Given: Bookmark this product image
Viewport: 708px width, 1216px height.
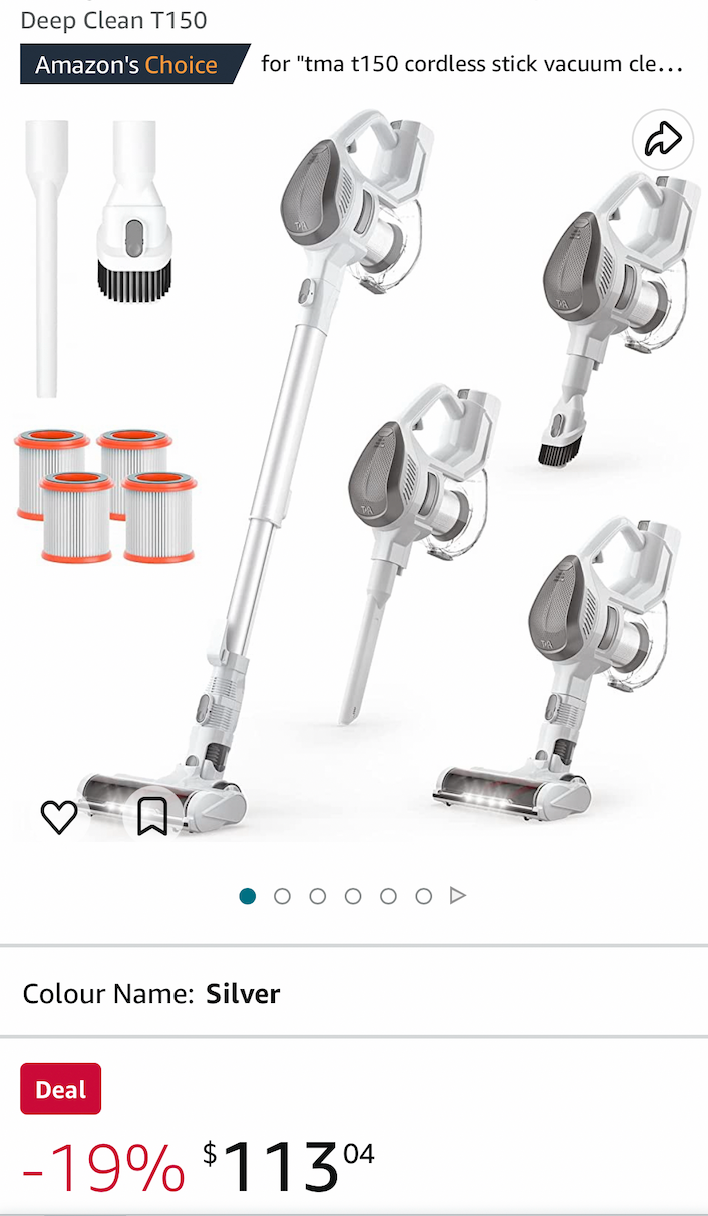Looking at the screenshot, I should [152, 816].
